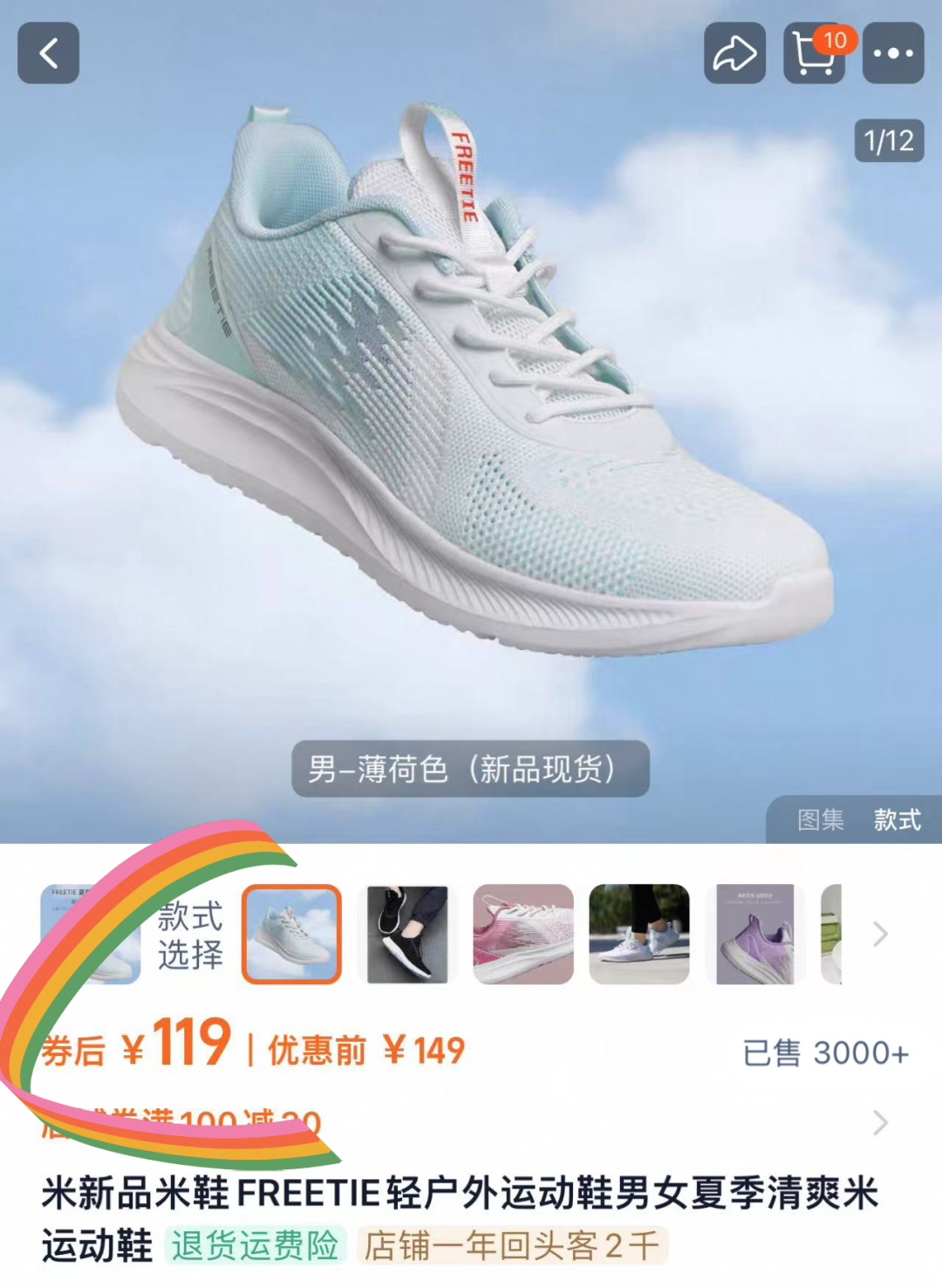Switch to the 款式 tab
The image size is (942, 1288).
tap(897, 820)
